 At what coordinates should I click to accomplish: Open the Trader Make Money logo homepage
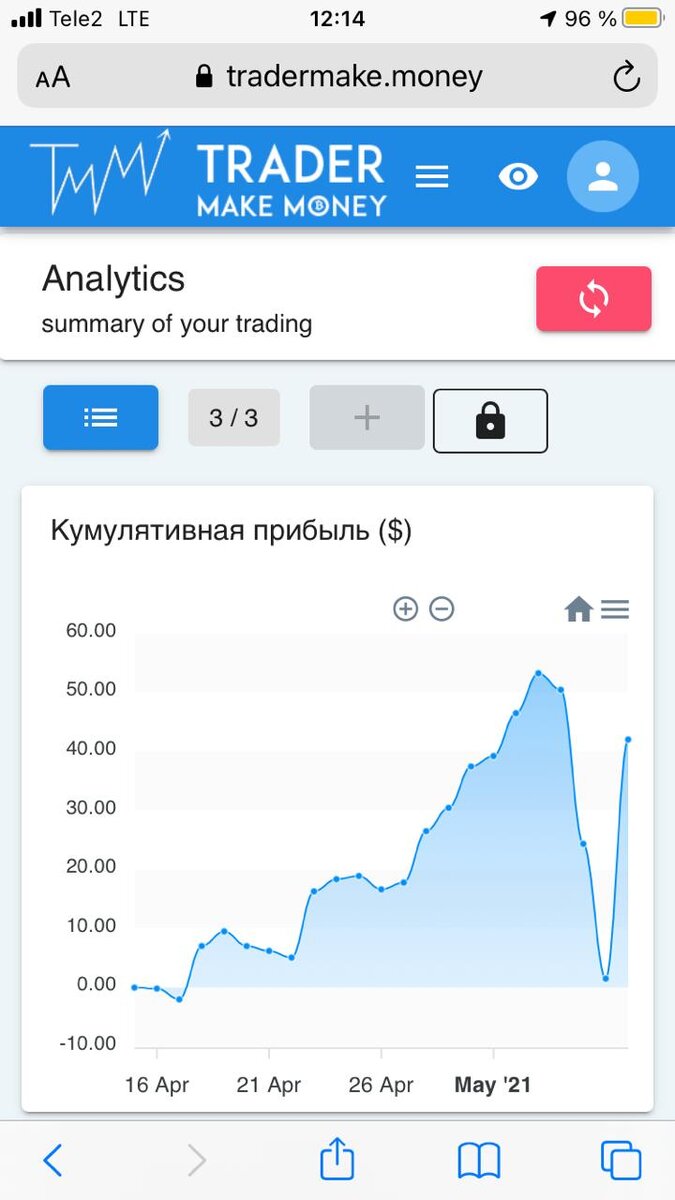(208, 177)
